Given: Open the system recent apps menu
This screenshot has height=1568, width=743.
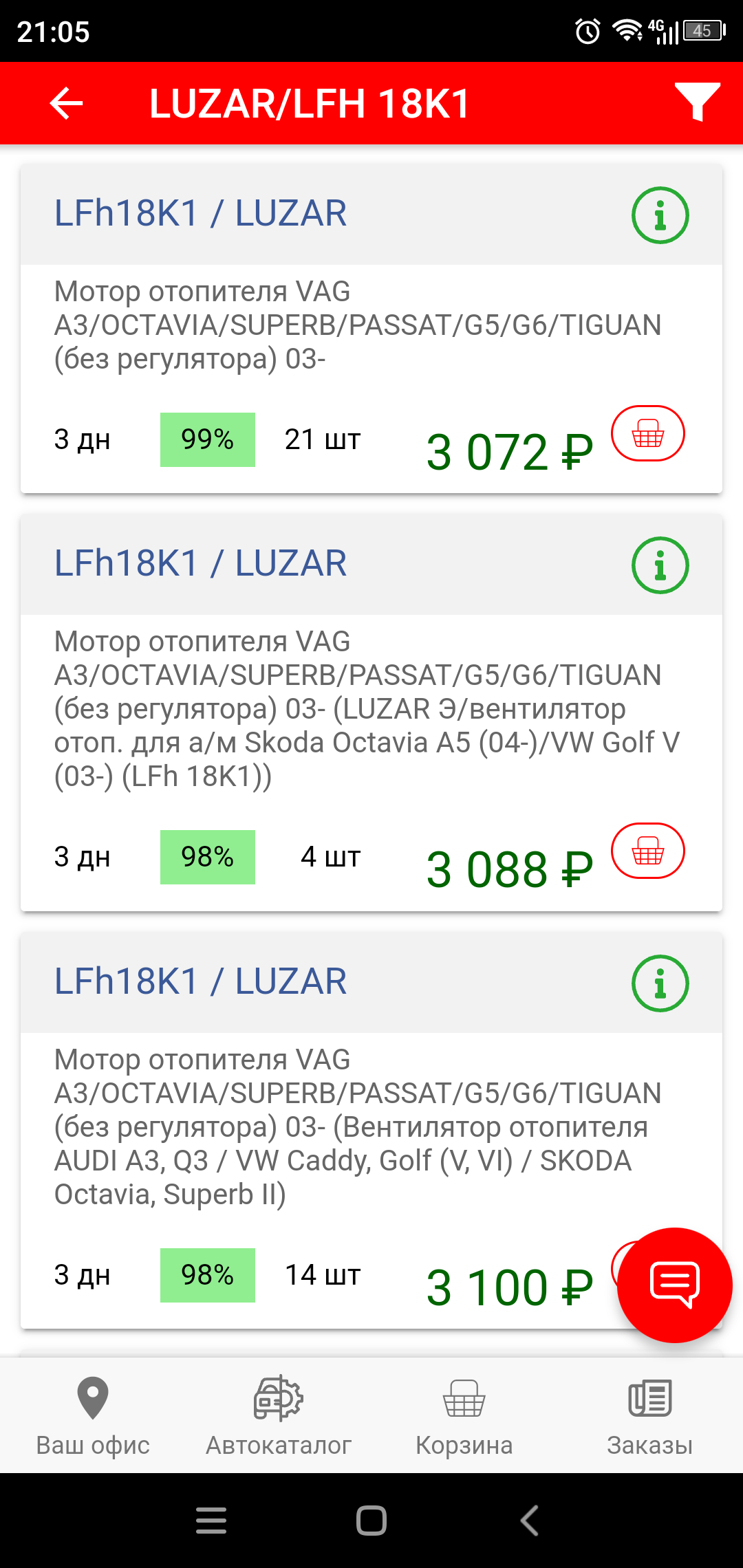Looking at the screenshot, I should [211, 1520].
